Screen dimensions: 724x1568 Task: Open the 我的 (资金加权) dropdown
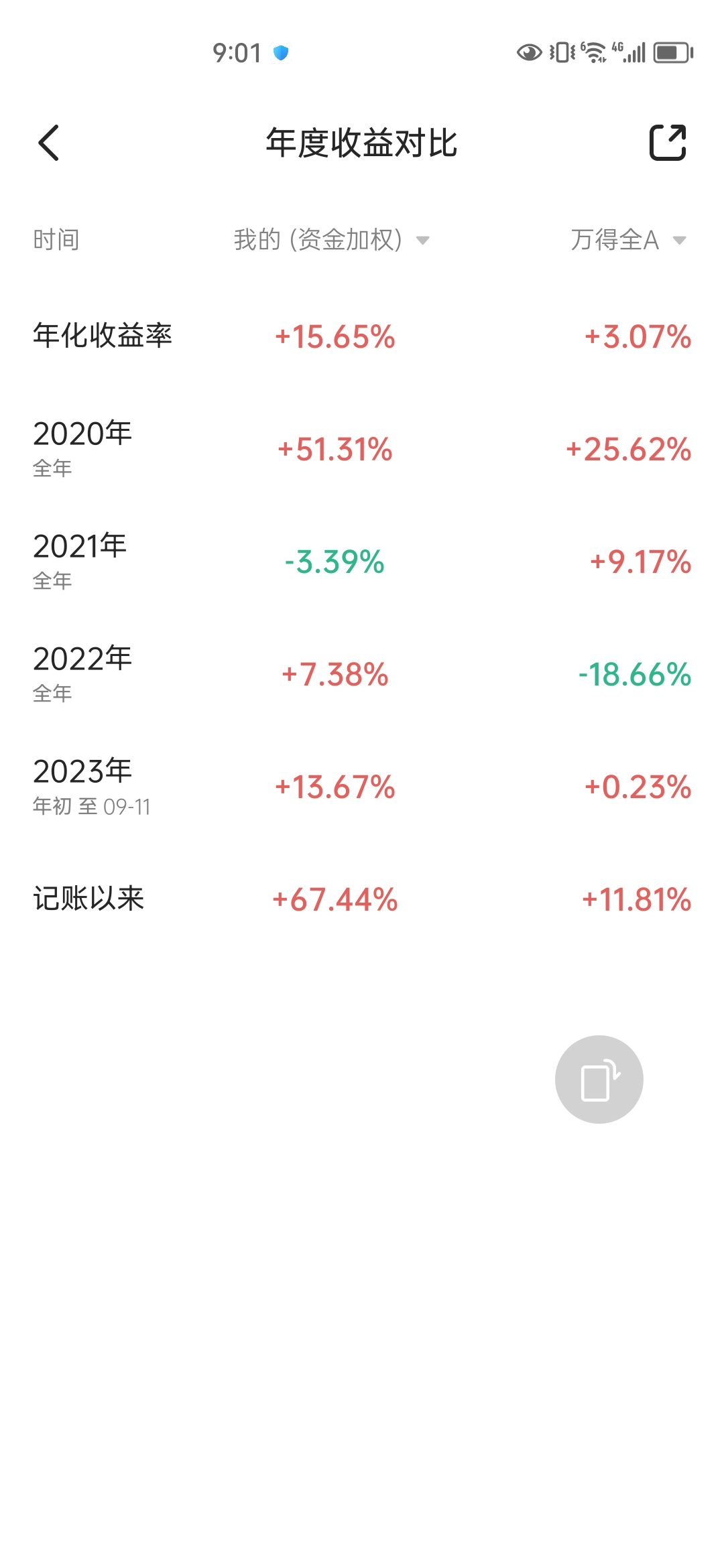(331, 240)
